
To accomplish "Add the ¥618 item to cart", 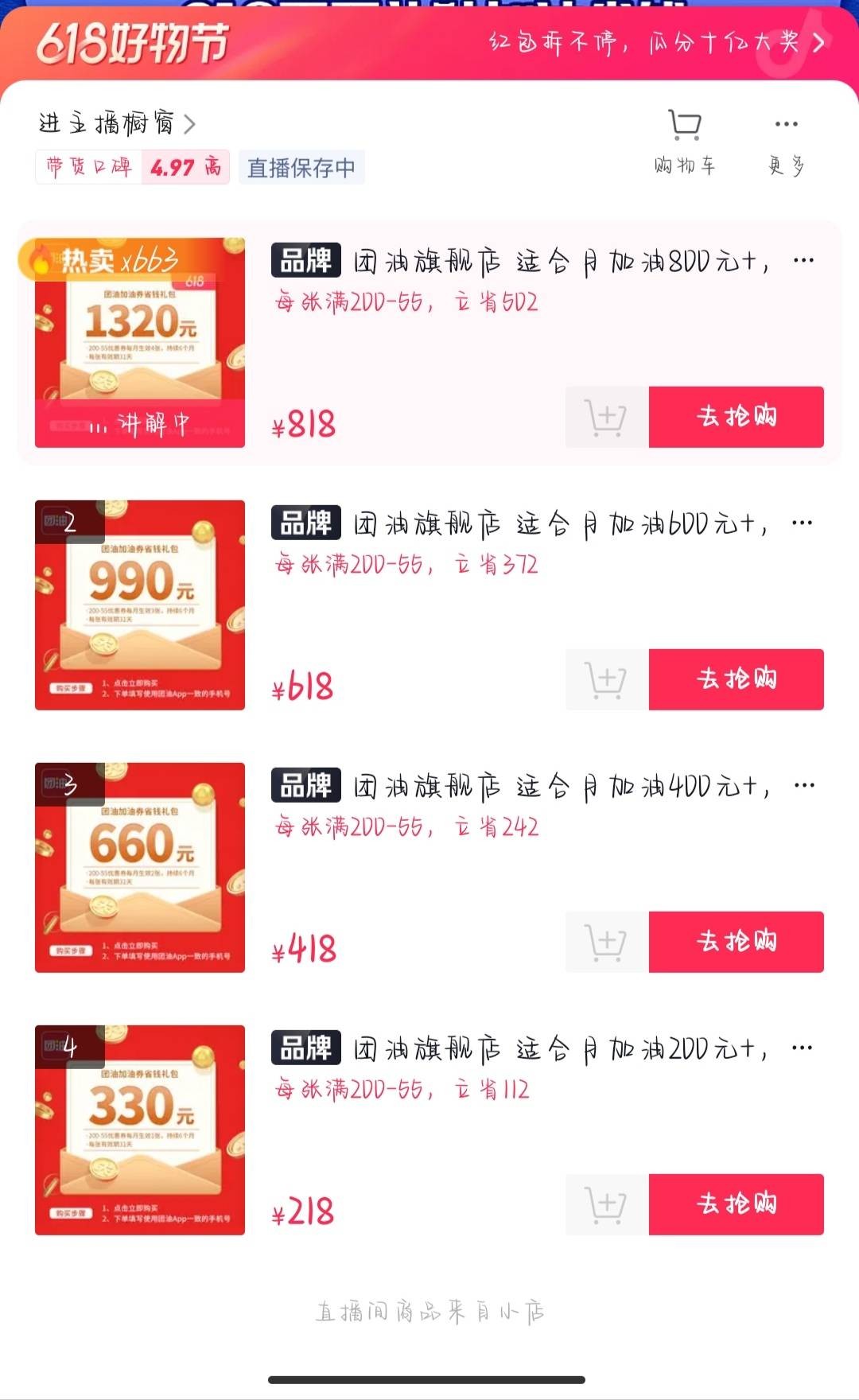I will click(x=606, y=679).
